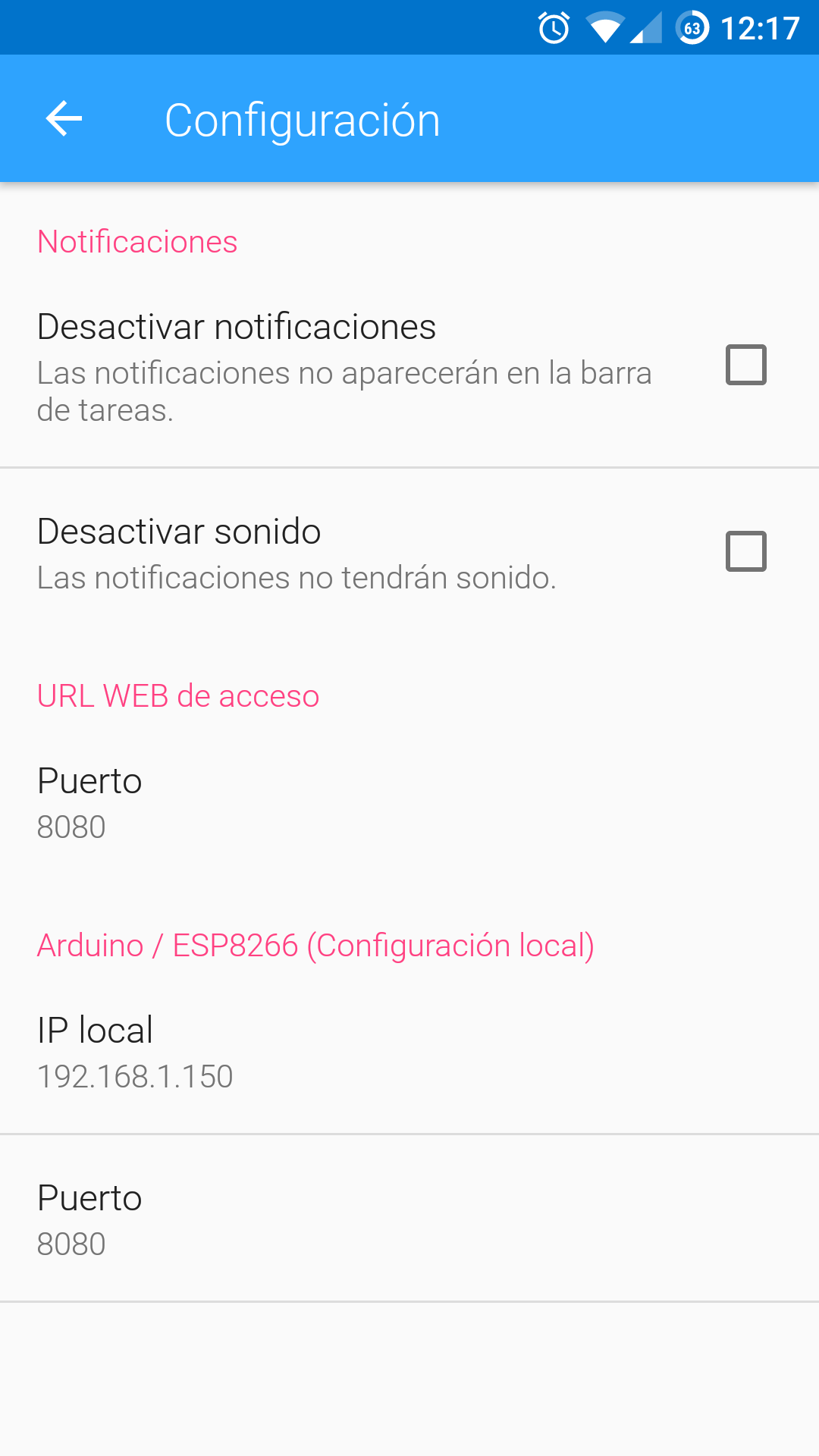Go back using the arrow in Configuración bar
This screenshot has height=1456, width=819.
click(64, 118)
